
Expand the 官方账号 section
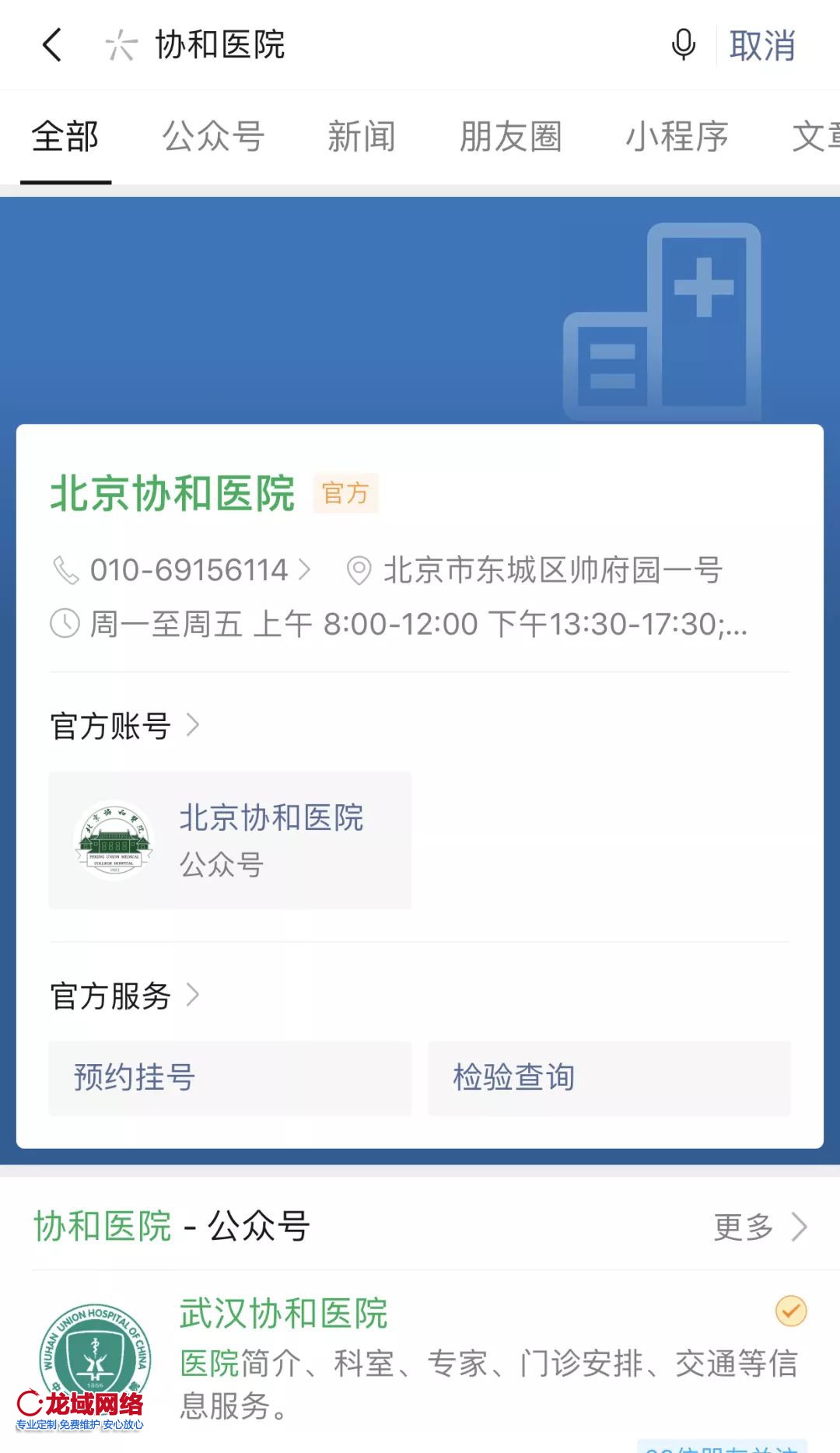click(x=124, y=726)
